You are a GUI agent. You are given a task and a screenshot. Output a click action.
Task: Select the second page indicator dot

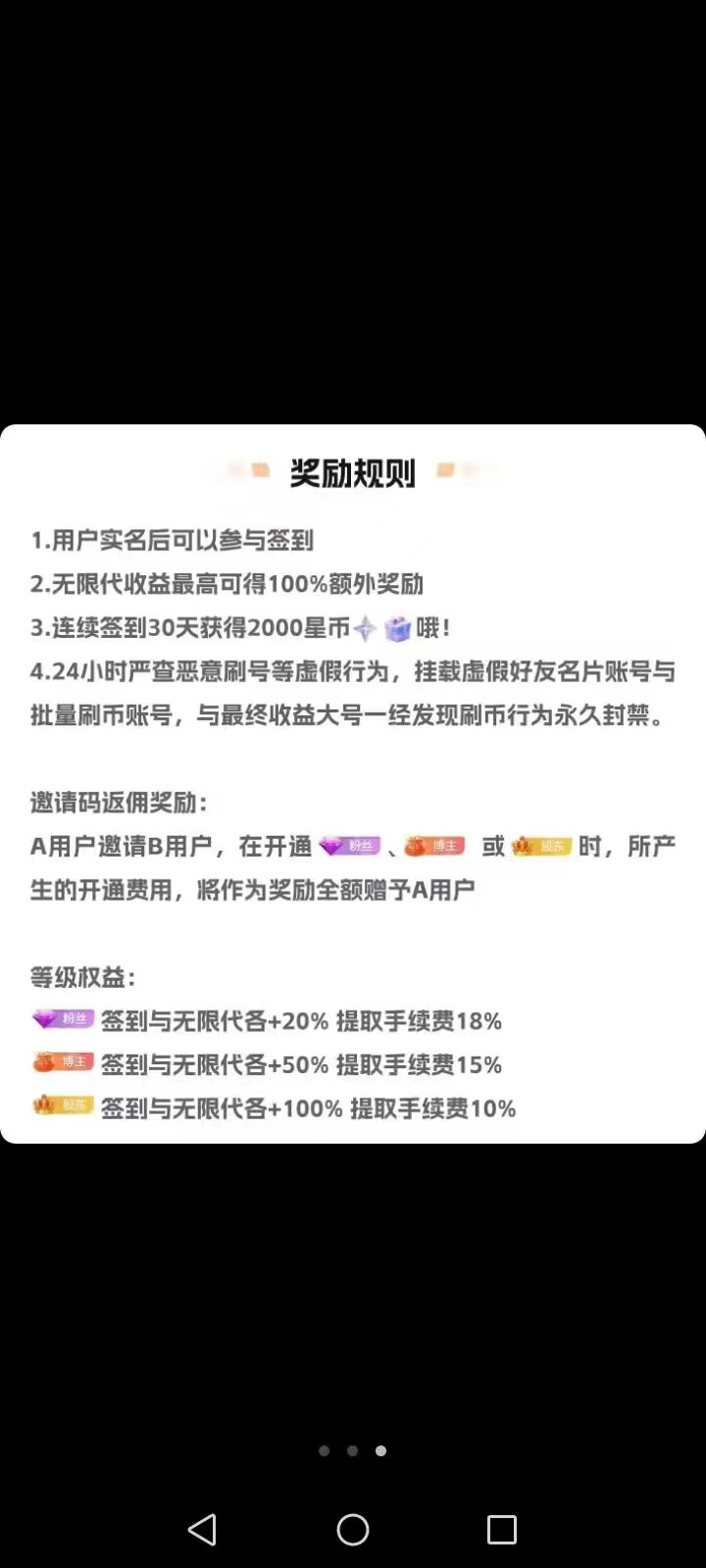352,1451
